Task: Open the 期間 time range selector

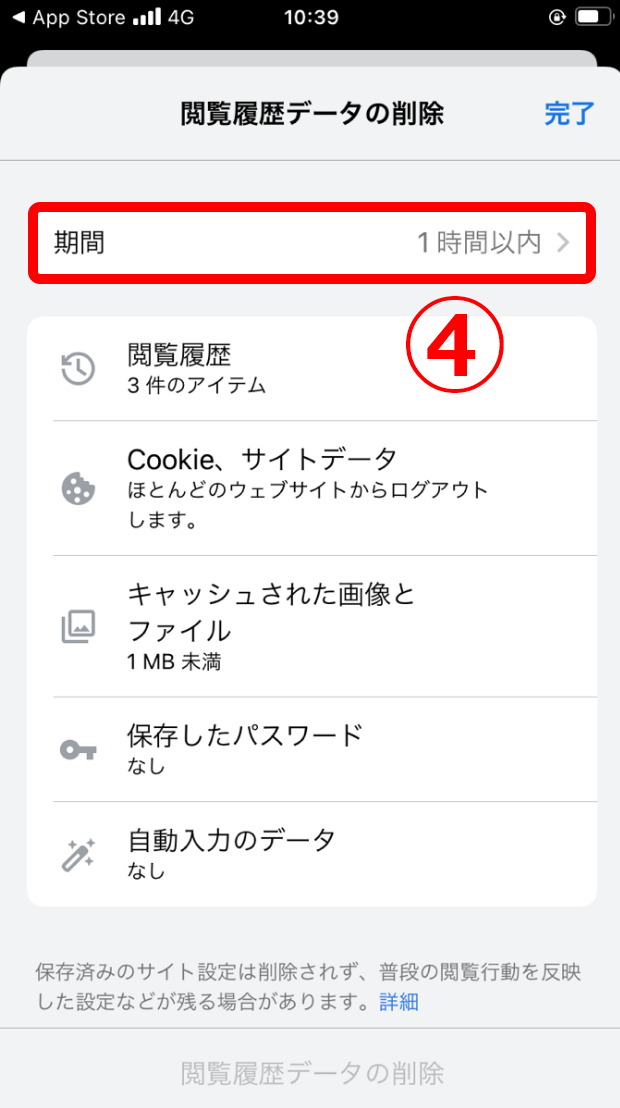Action: 311,242
